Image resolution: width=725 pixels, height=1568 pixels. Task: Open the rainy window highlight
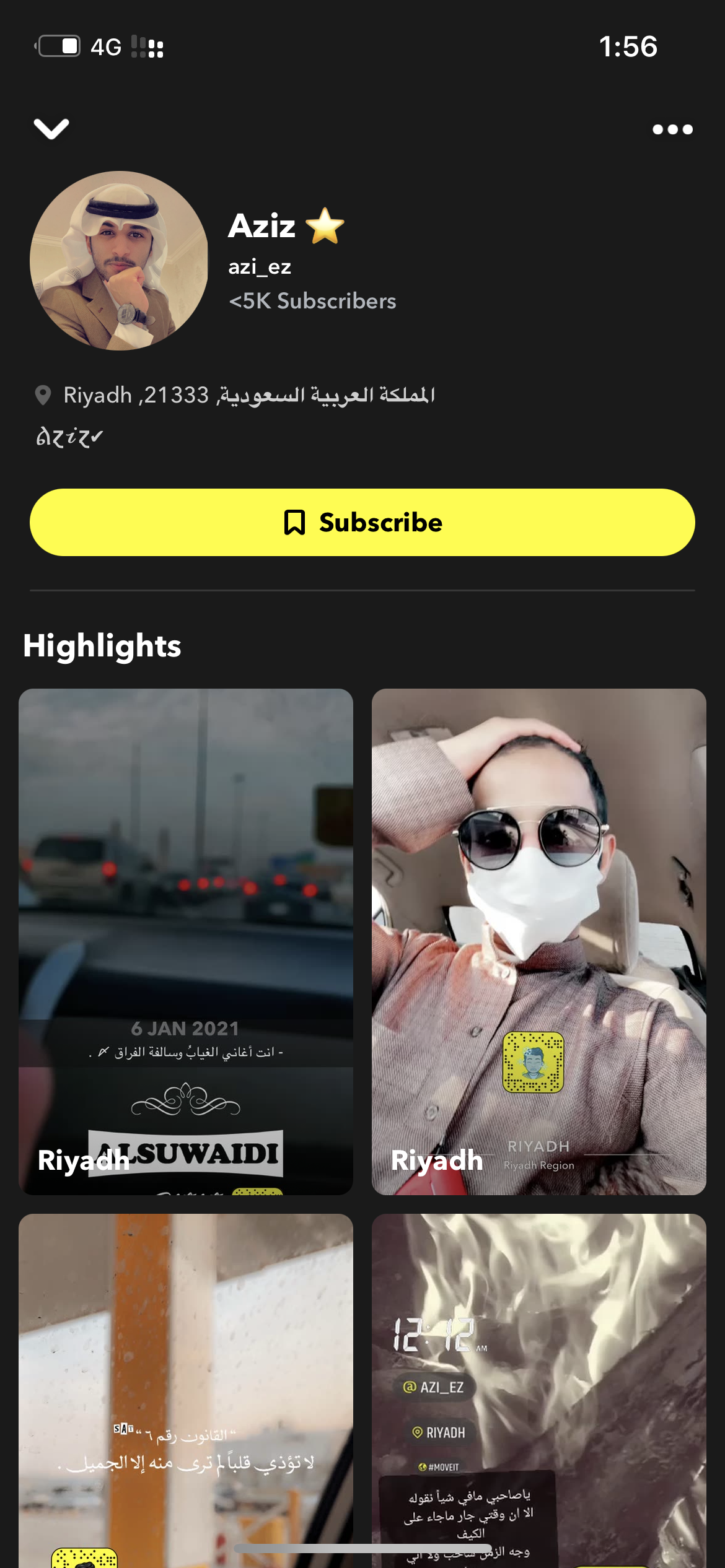(x=186, y=1387)
